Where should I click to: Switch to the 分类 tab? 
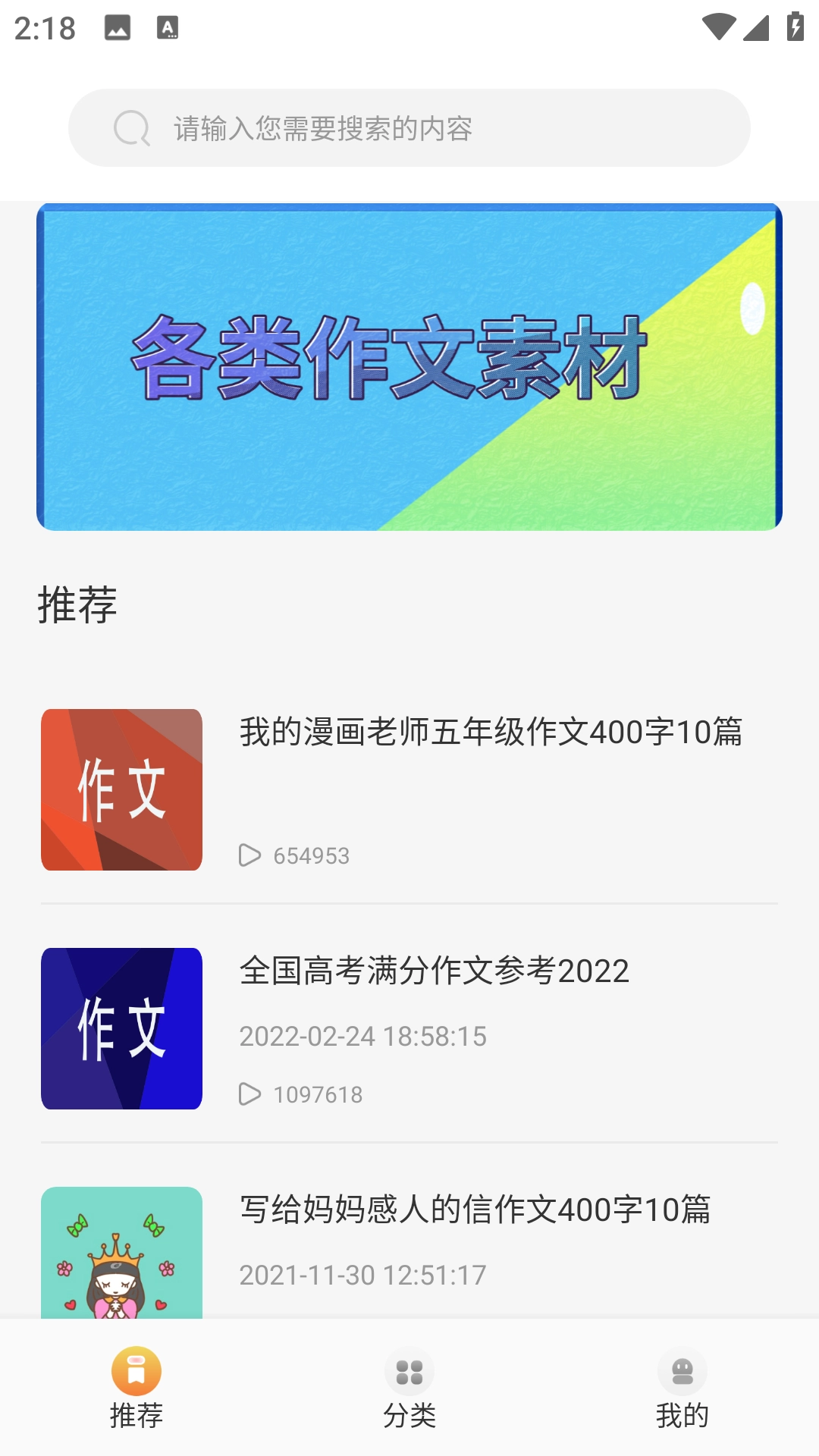tap(409, 1412)
